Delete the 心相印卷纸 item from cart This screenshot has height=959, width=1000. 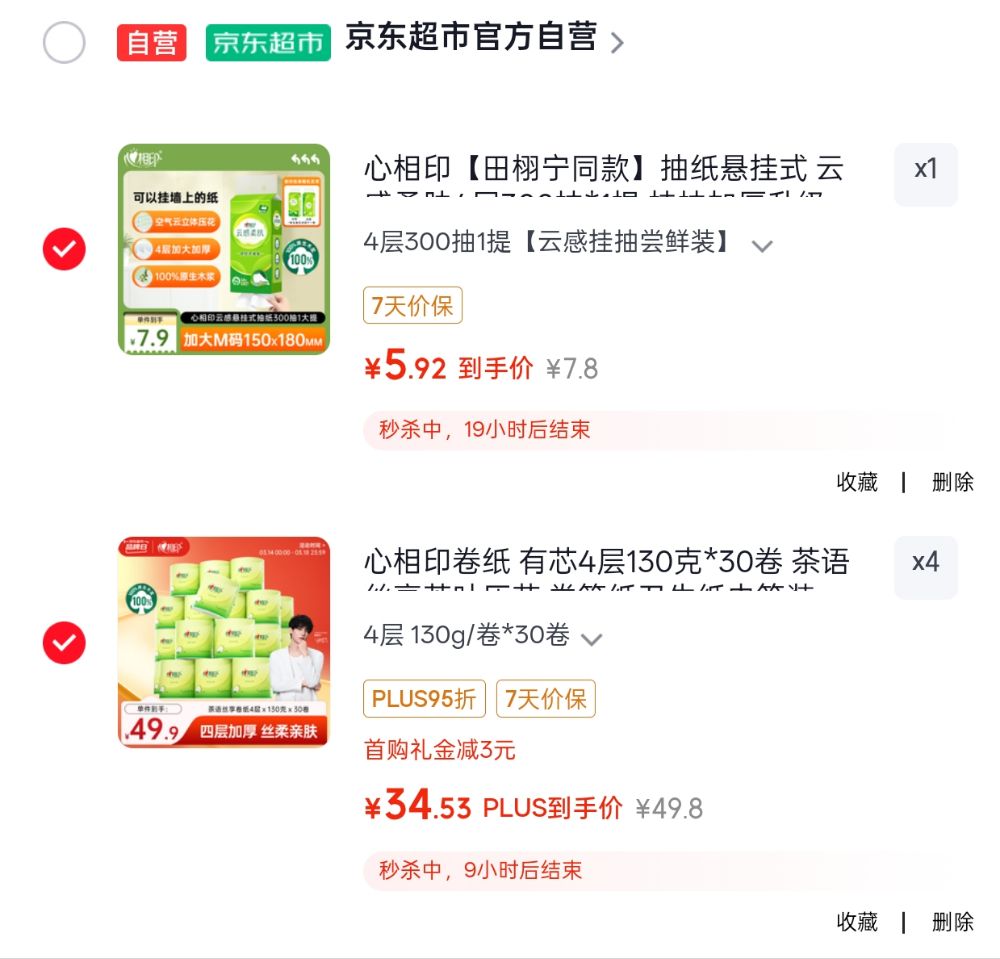click(952, 922)
